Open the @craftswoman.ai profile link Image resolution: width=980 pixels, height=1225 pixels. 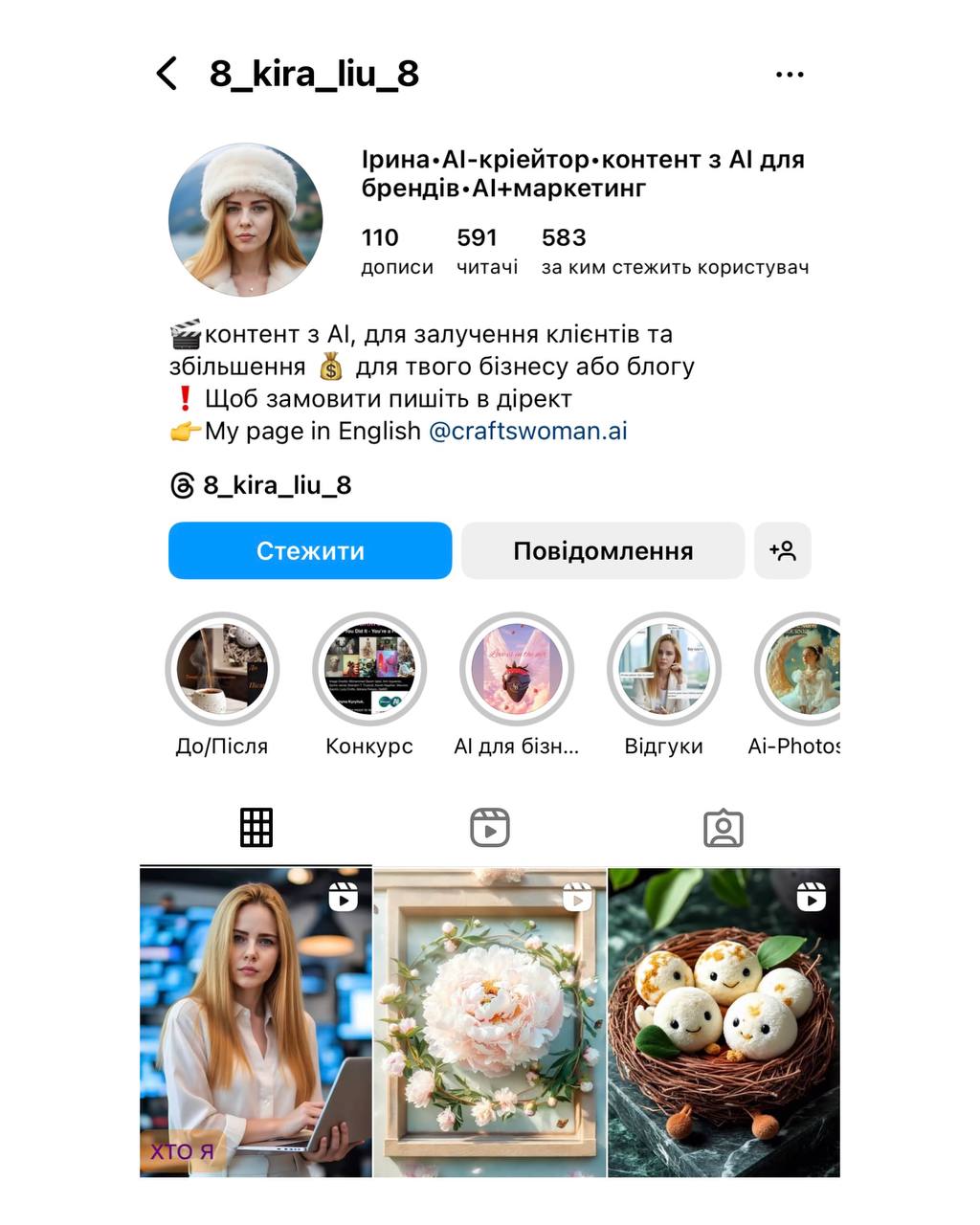[528, 431]
